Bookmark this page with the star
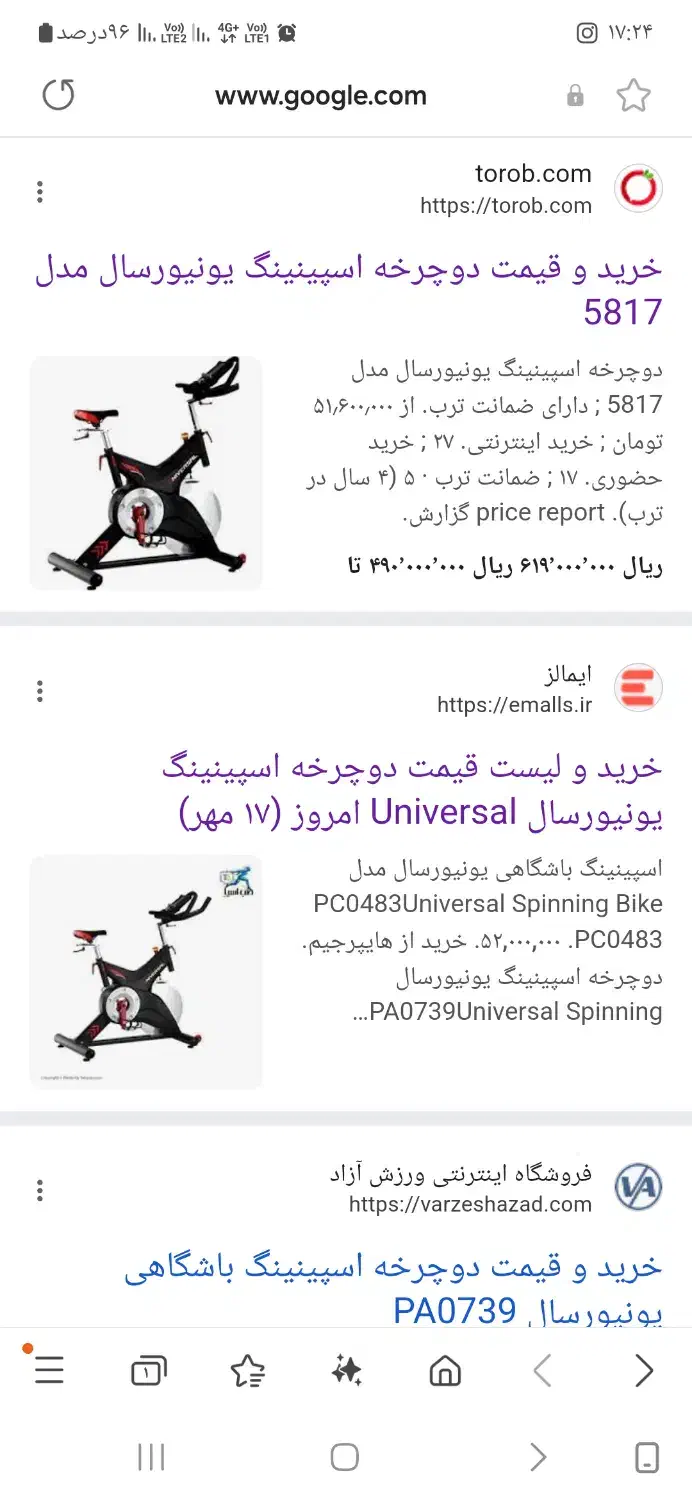The height and width of the screenshot is (1500, 692). tap(633, 96)
